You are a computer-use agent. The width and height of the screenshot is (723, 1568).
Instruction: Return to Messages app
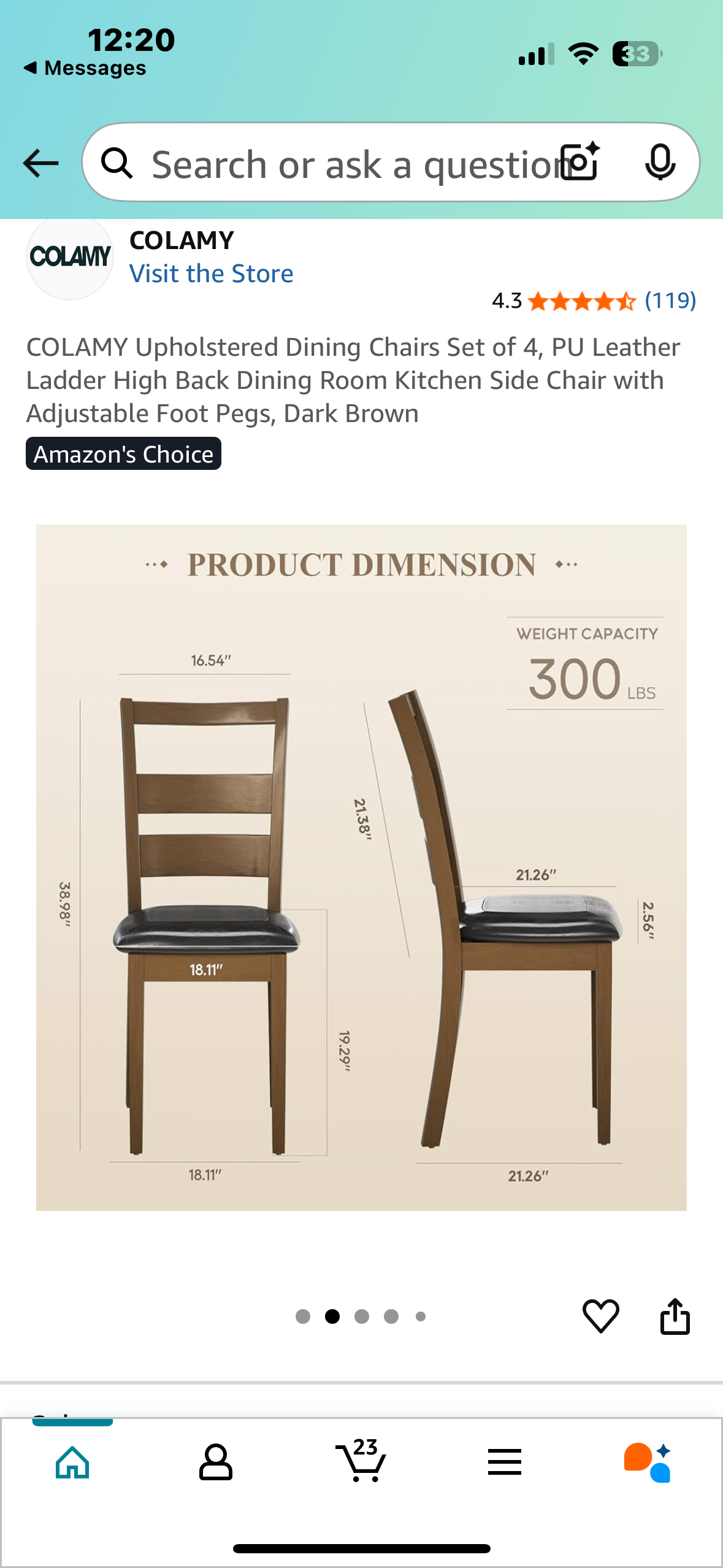coord(85,68)
